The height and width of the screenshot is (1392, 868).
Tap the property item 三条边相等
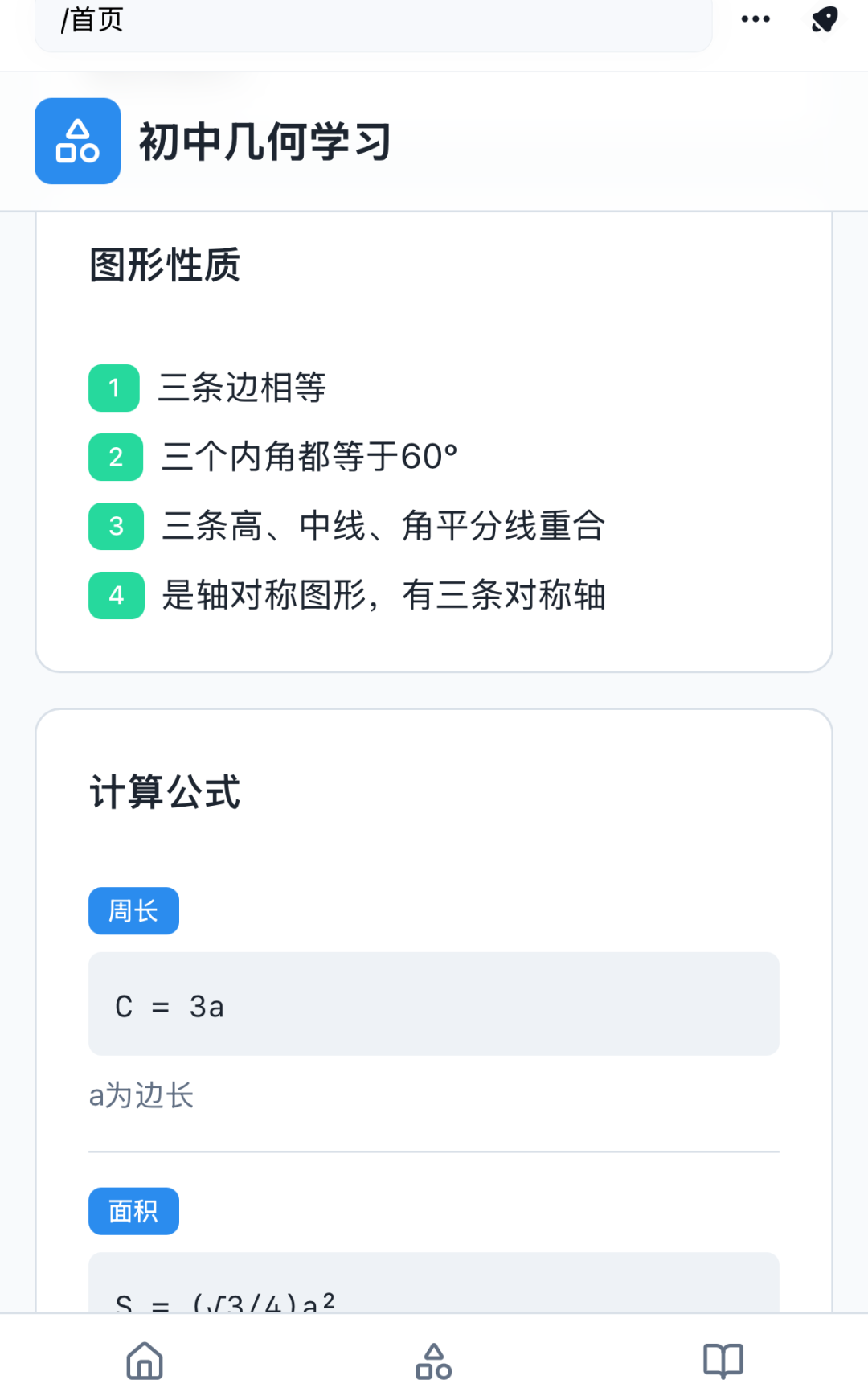pyautogui.click(x=243, y=388)
